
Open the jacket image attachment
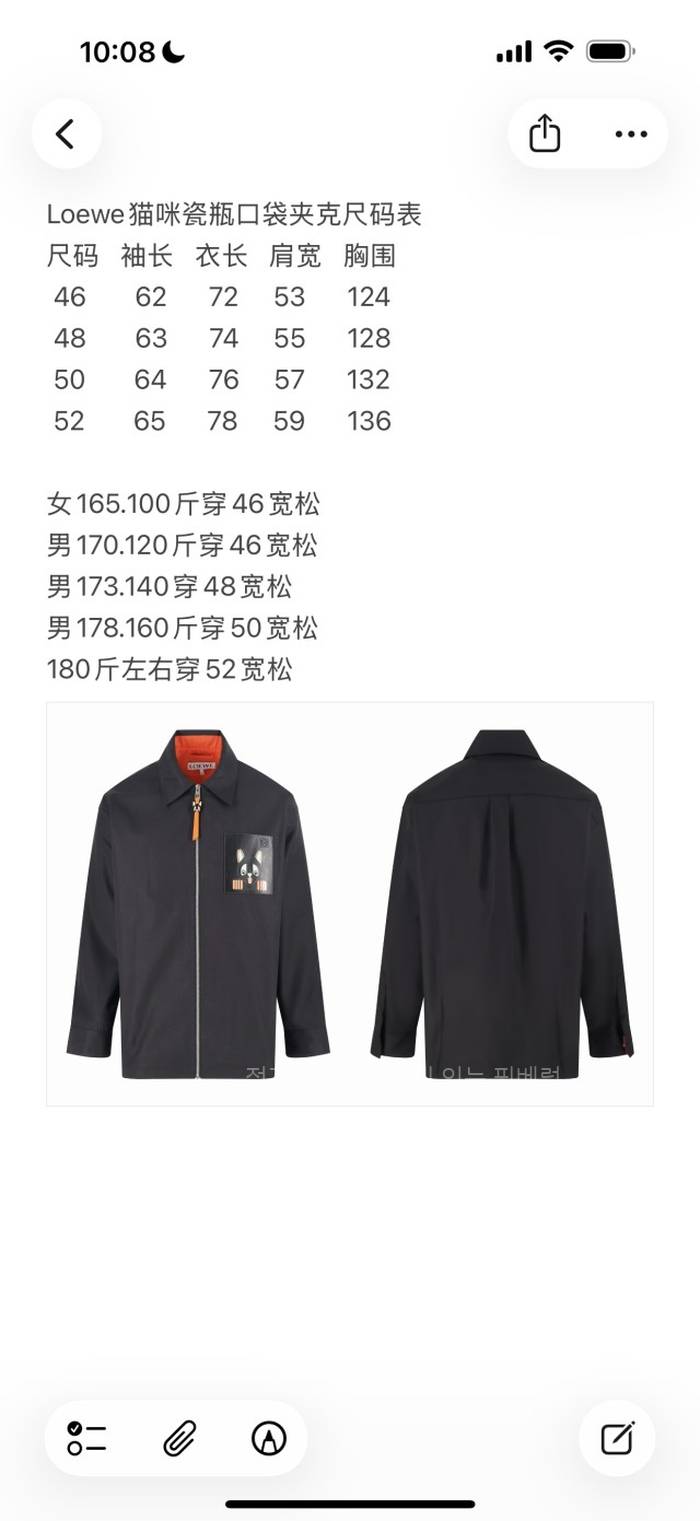(x=349, y=903)
